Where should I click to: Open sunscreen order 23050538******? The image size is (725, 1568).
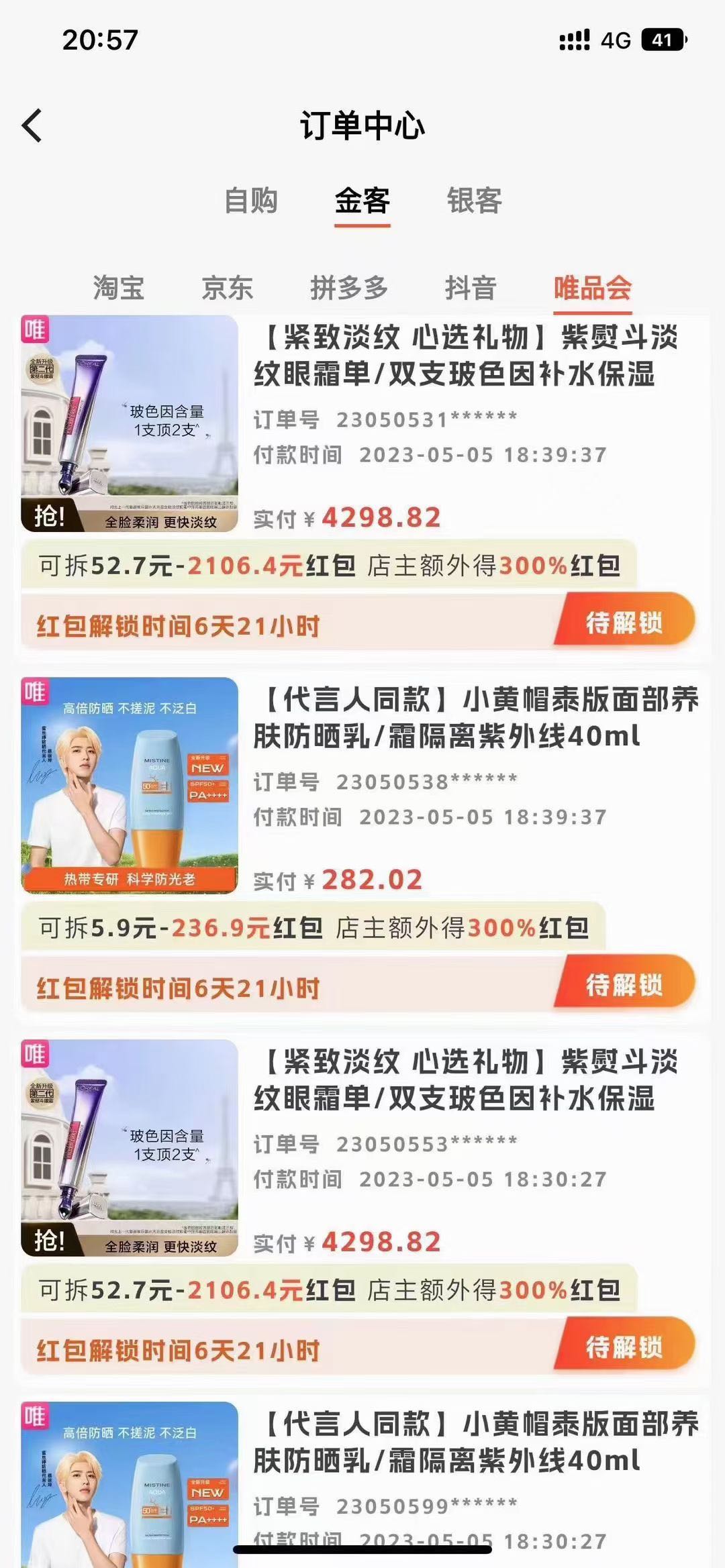pos(477,718)
